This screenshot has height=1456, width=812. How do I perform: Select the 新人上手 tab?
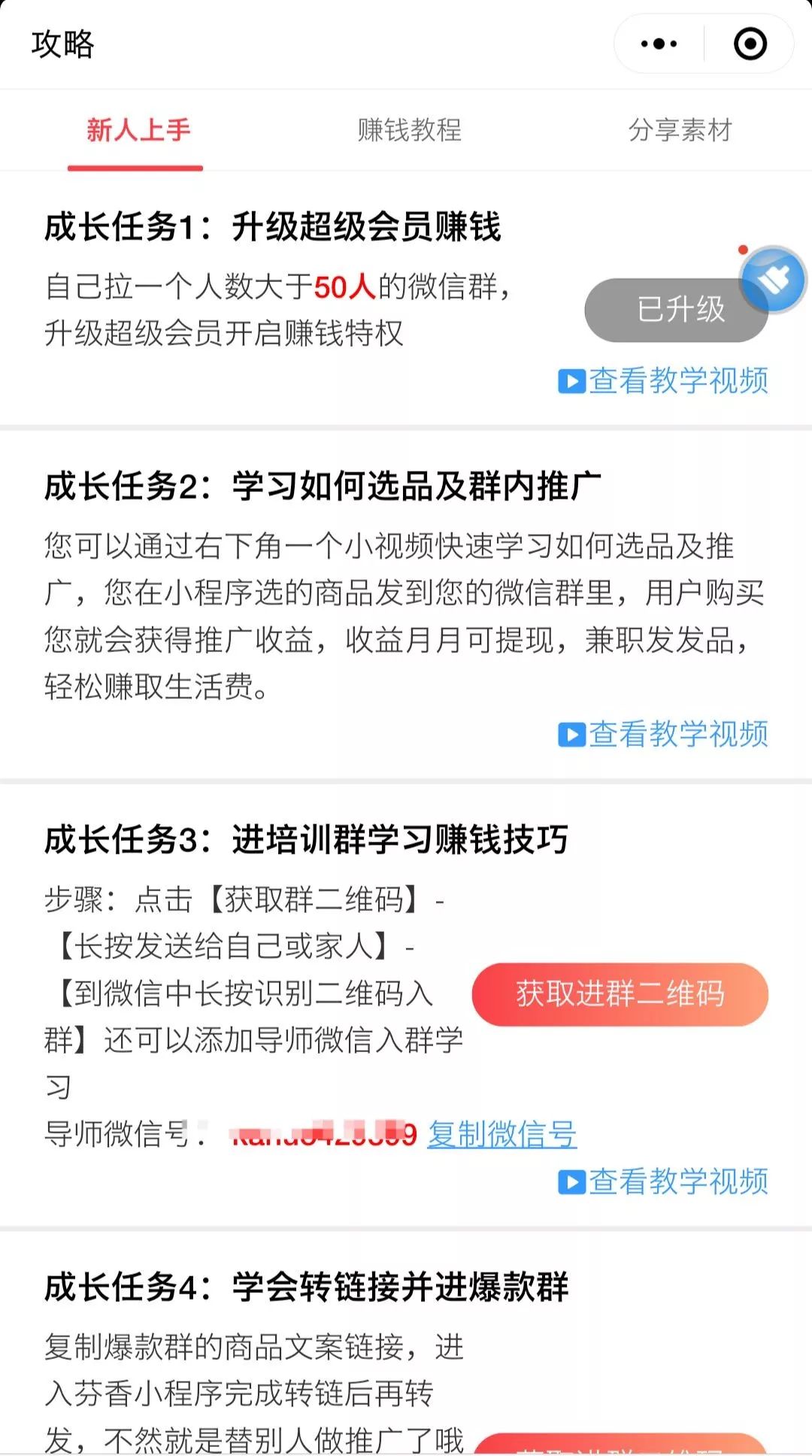pyautogui.click(x=138, y=130)
